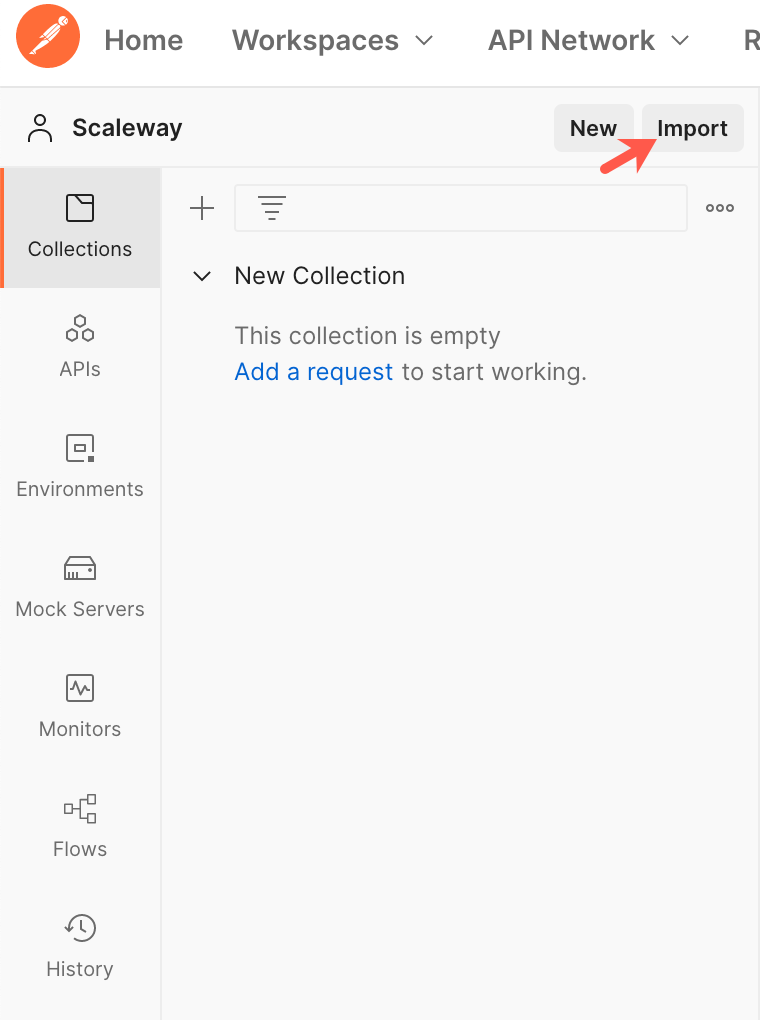Image resolution: width=760 pixels, height=1020 pixels.
Task: Expand the Workspaces dropdown
Action: (x=332, y=41)
